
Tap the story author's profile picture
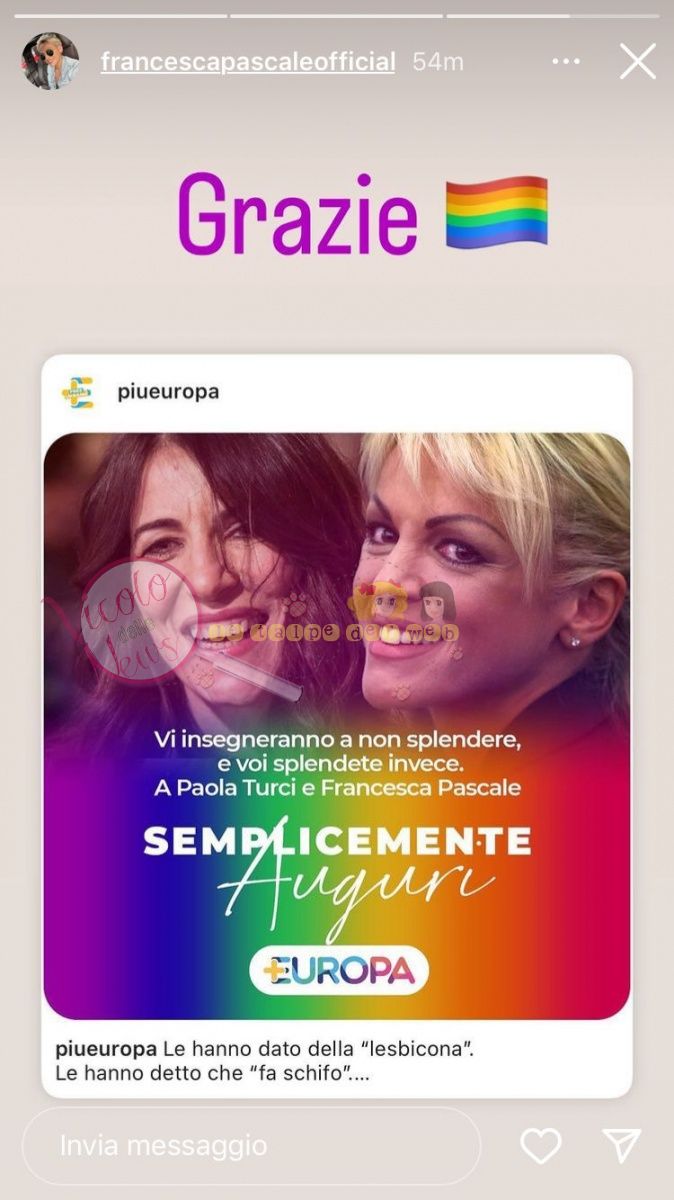(50, 61)
